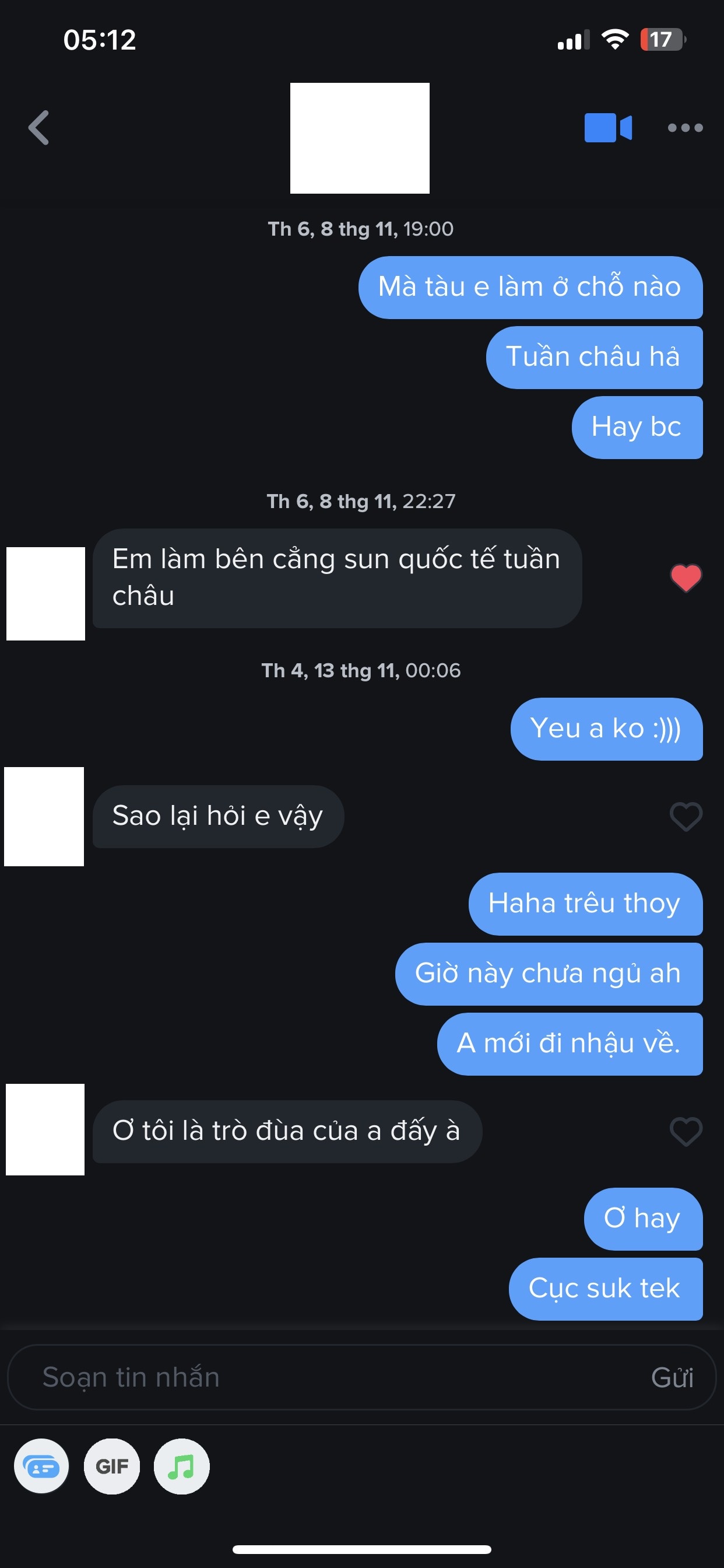Open the GIF picker
The width and height of the screenshot is (724, 1568).
(x=112, y=1466)
